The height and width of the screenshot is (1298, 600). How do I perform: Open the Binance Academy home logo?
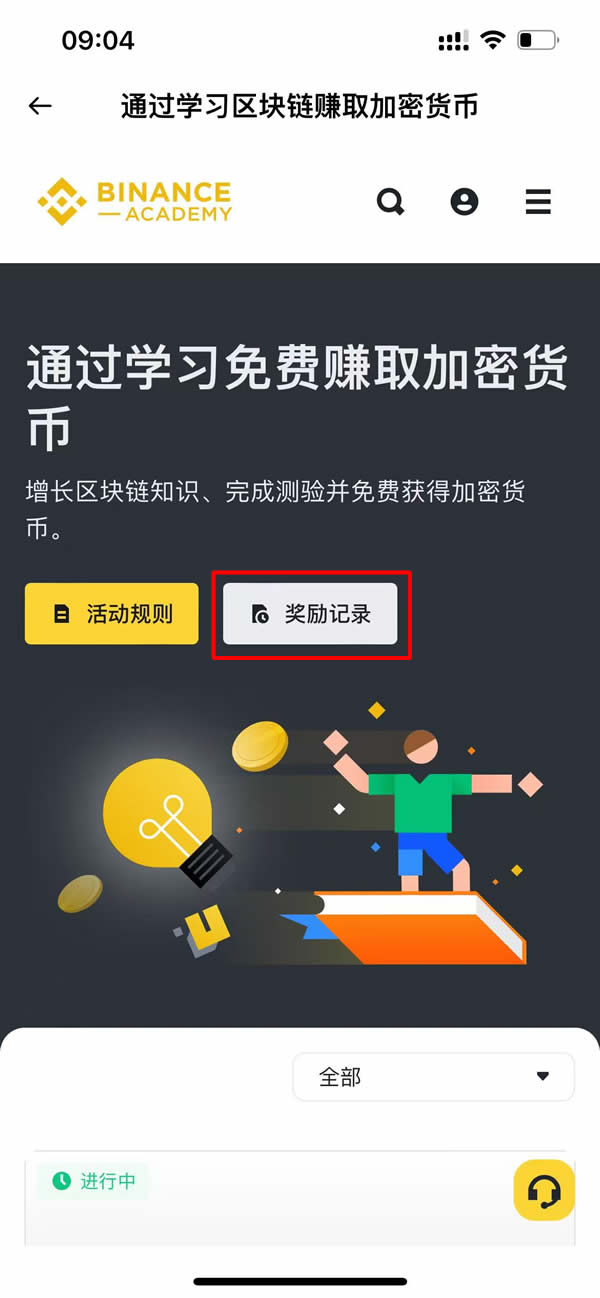(134, 201)
